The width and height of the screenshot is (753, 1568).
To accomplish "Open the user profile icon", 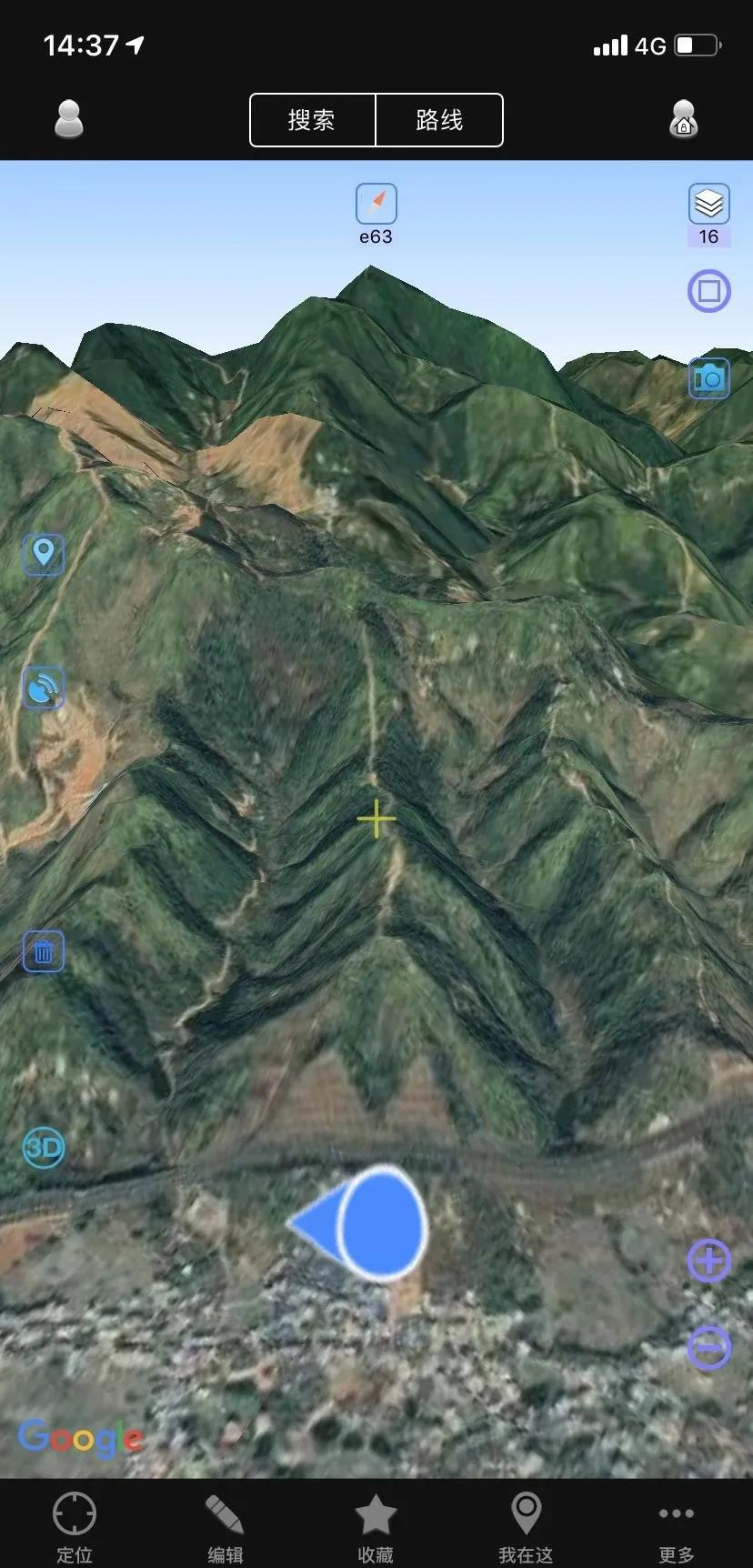I will click(69, 119).
